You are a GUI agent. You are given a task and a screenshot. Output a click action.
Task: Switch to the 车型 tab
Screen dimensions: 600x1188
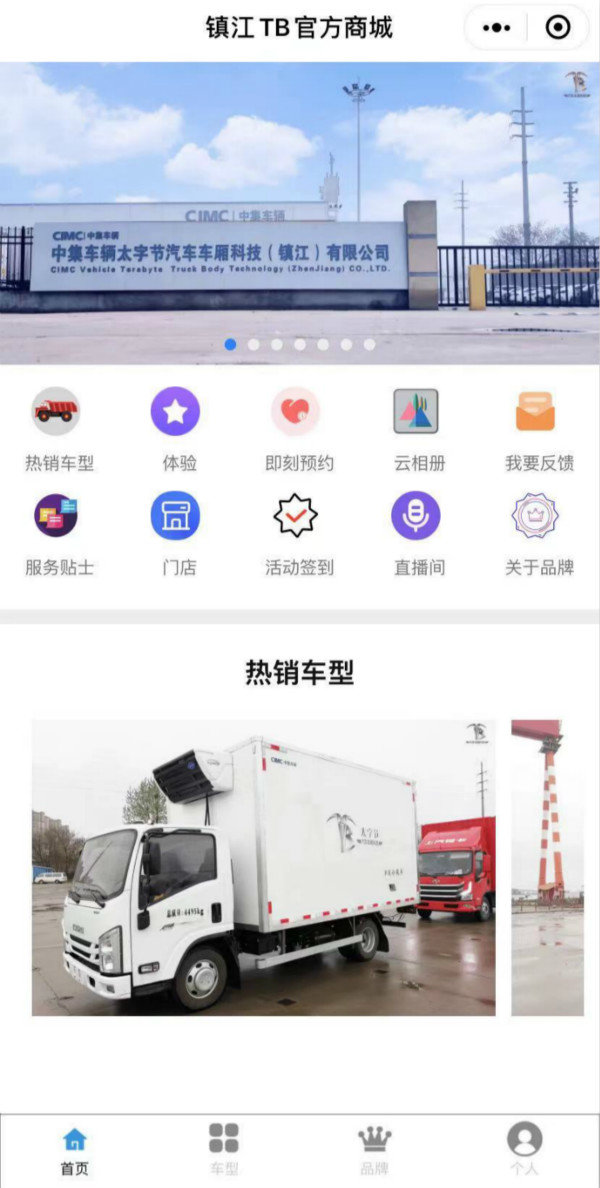(224, 1149)
